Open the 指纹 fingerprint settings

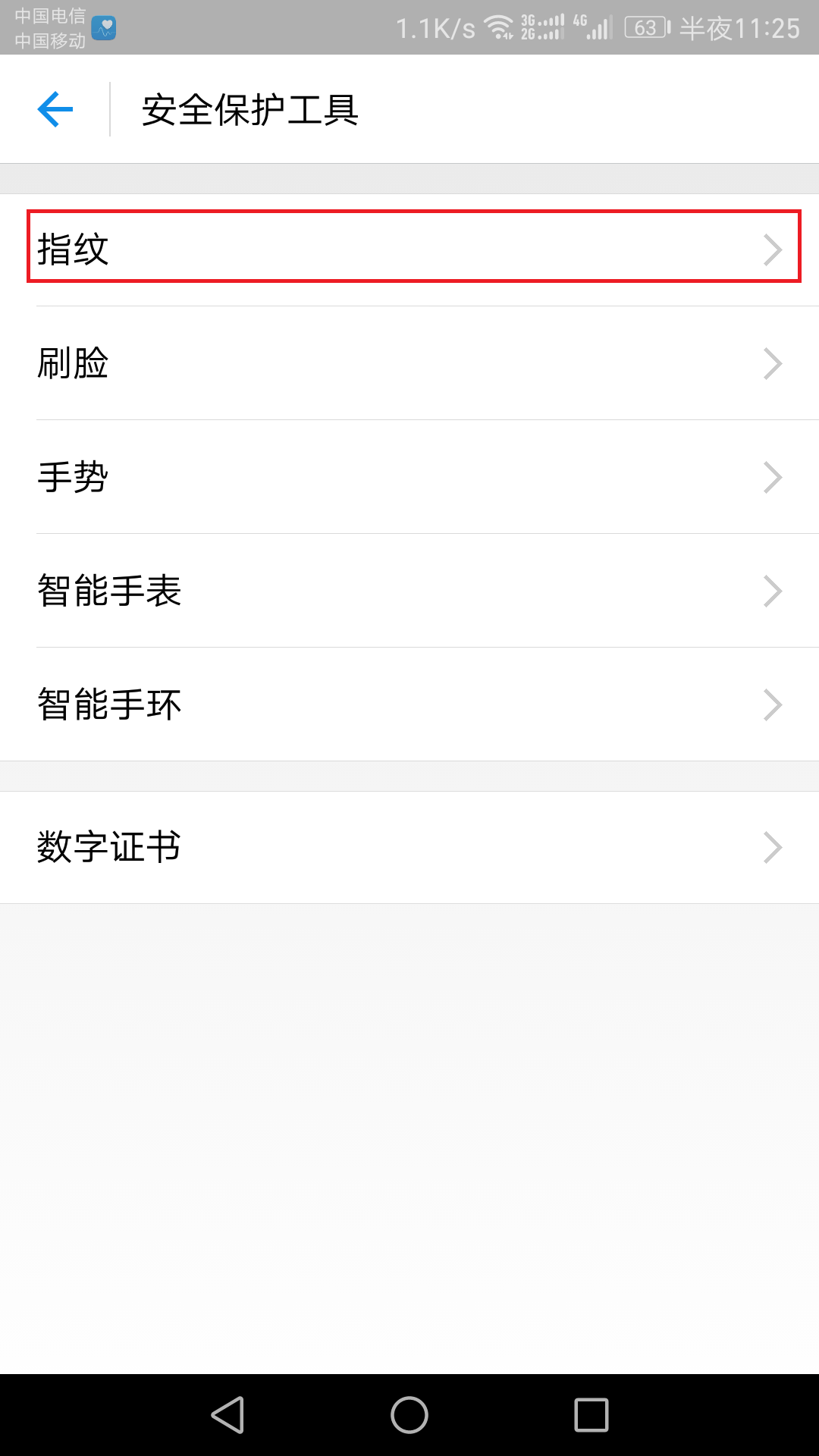[x=409, y=249]
